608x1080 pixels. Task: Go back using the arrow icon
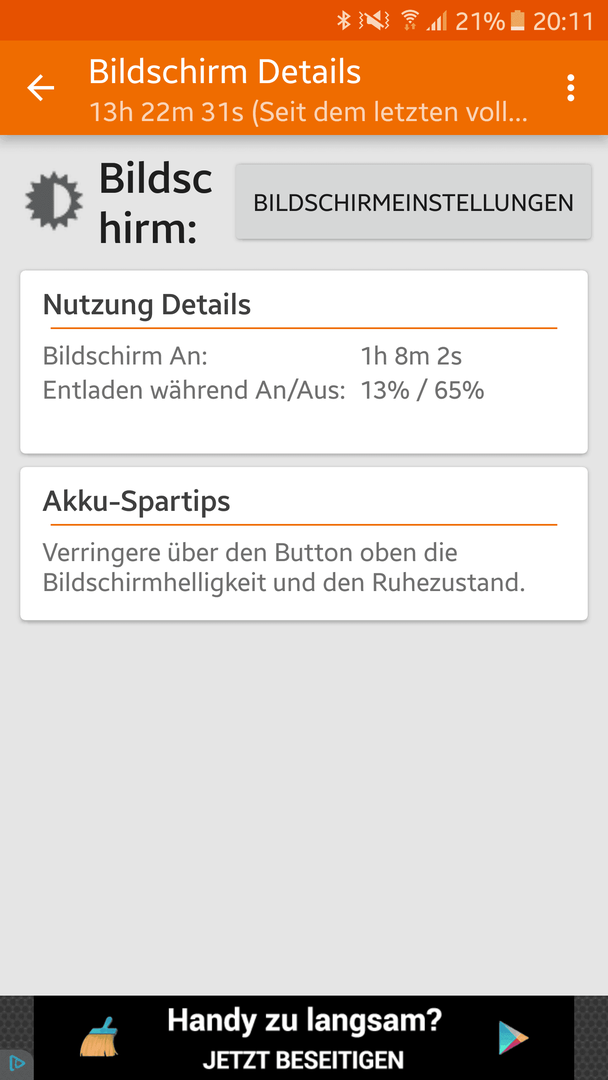[41, 87]
